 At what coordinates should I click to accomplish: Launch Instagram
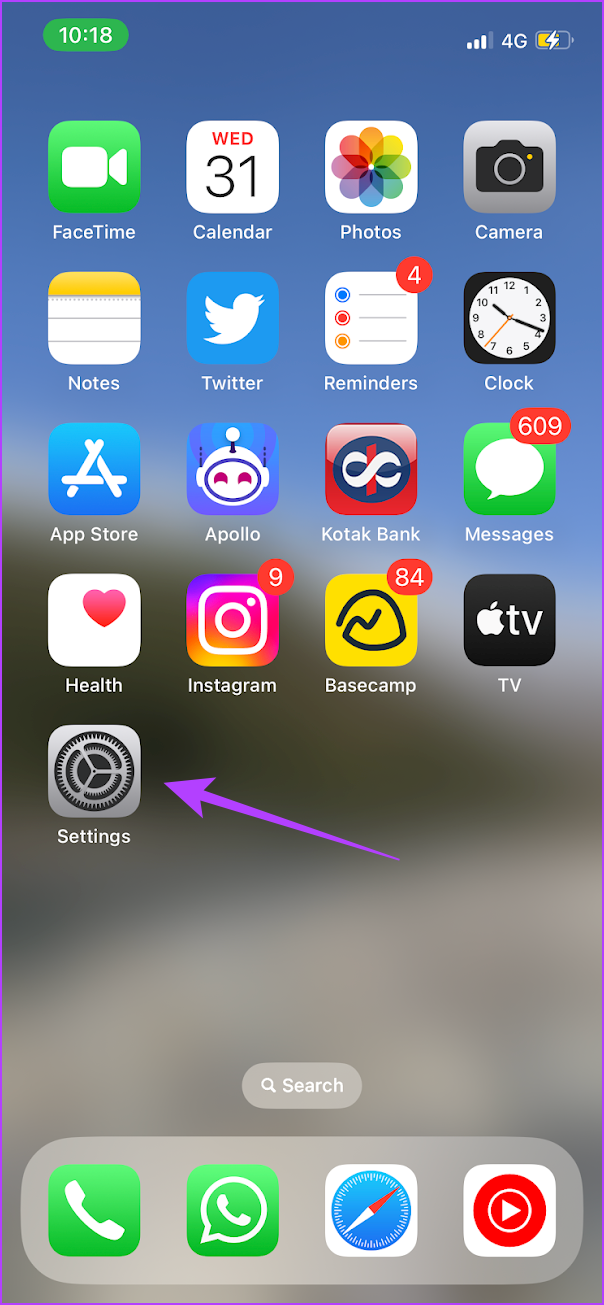pyautogui.click(x=232, y=620)
